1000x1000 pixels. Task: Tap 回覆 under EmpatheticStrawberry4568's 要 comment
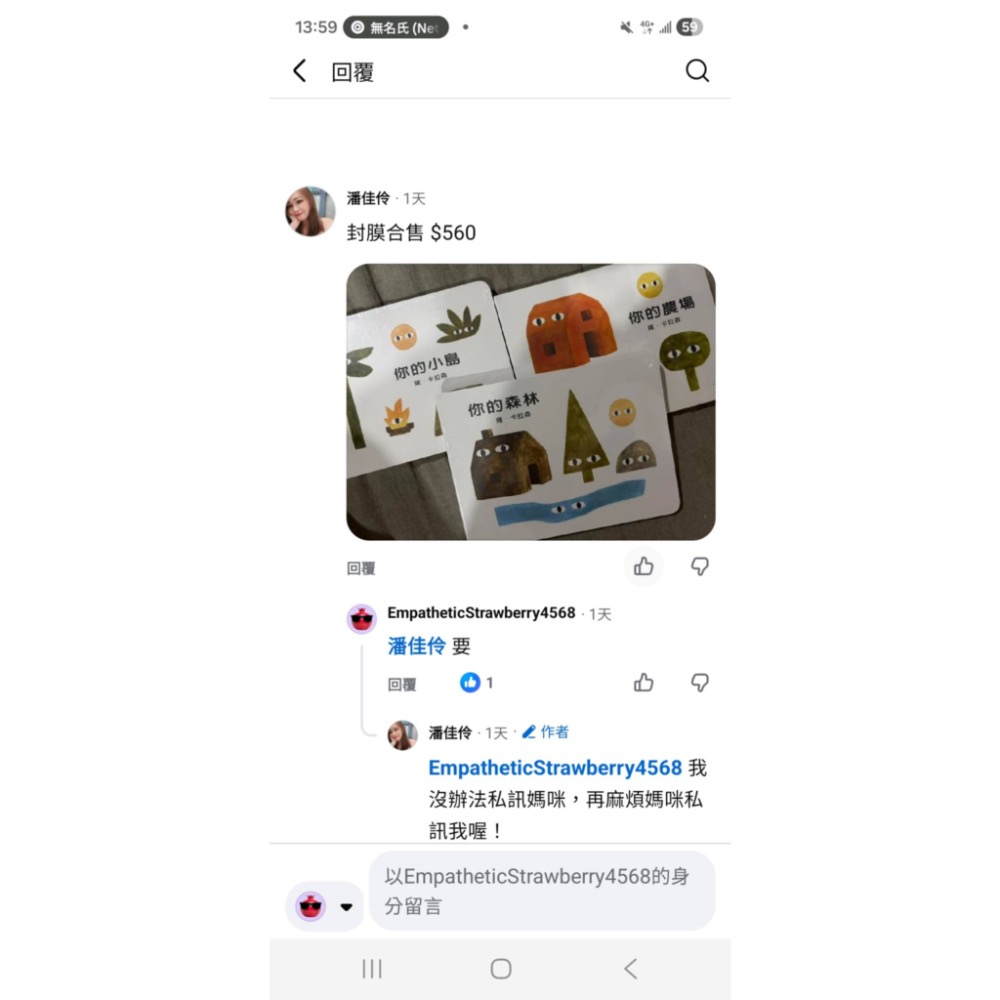pyautogui.click(x=402, y=684)
